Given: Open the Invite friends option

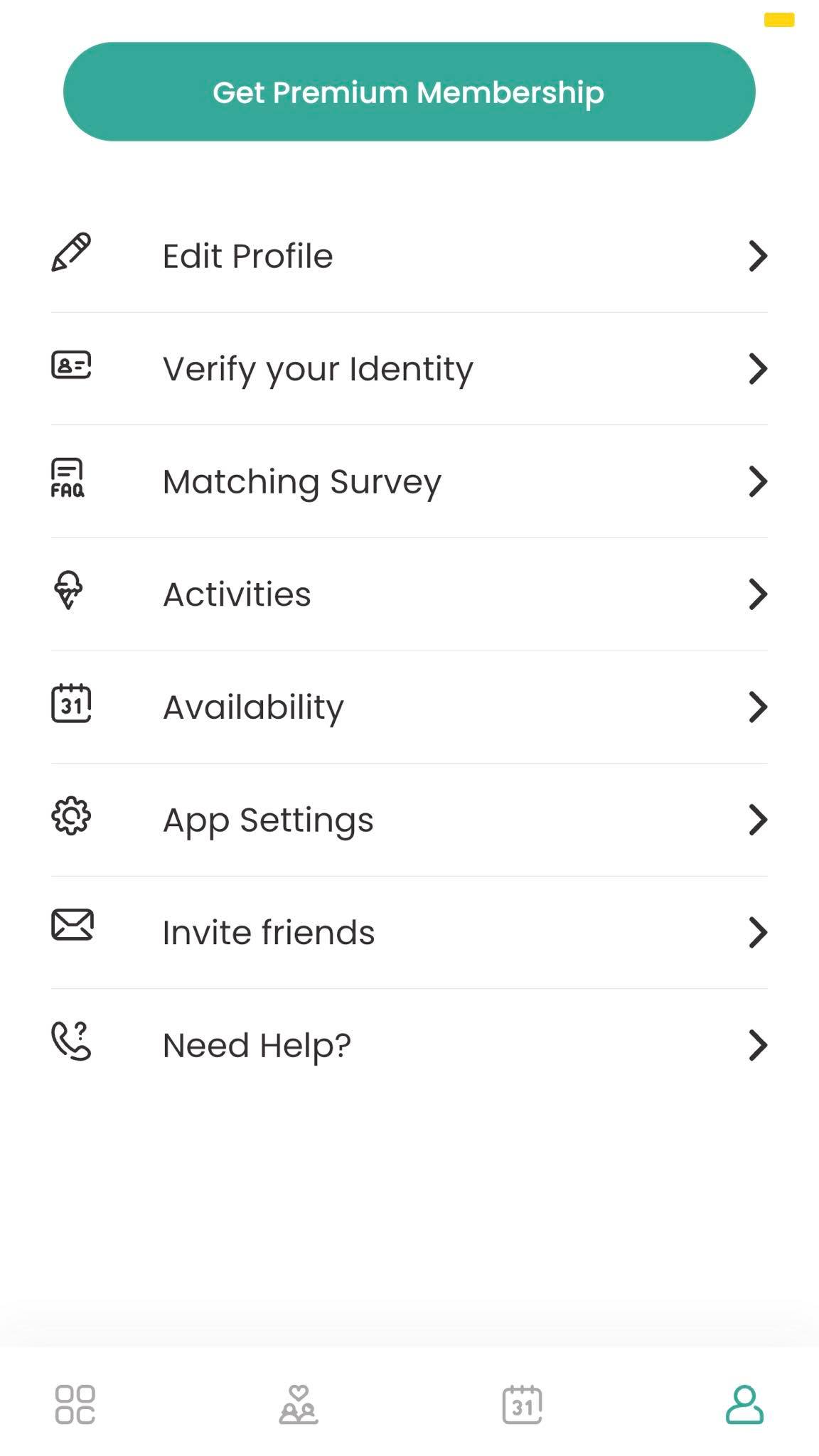Looking at the screenshot, I should pos(409,931).
